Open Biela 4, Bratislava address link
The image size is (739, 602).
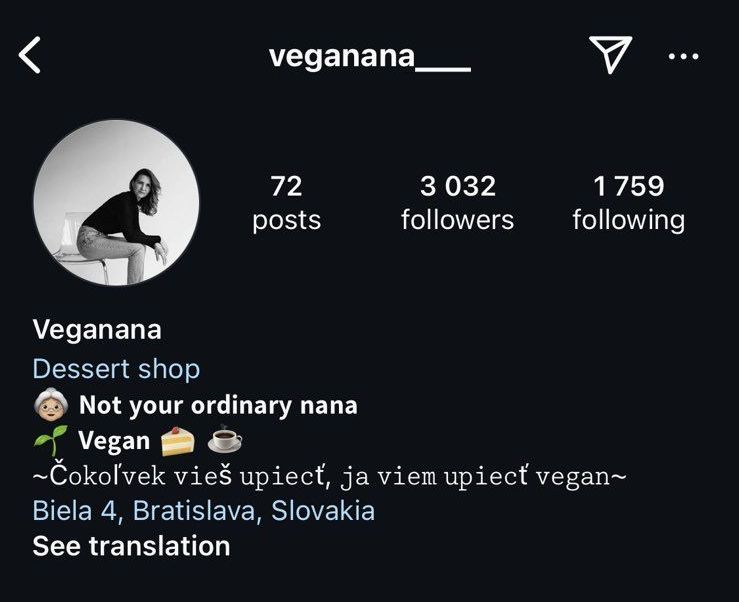[203, 511]
